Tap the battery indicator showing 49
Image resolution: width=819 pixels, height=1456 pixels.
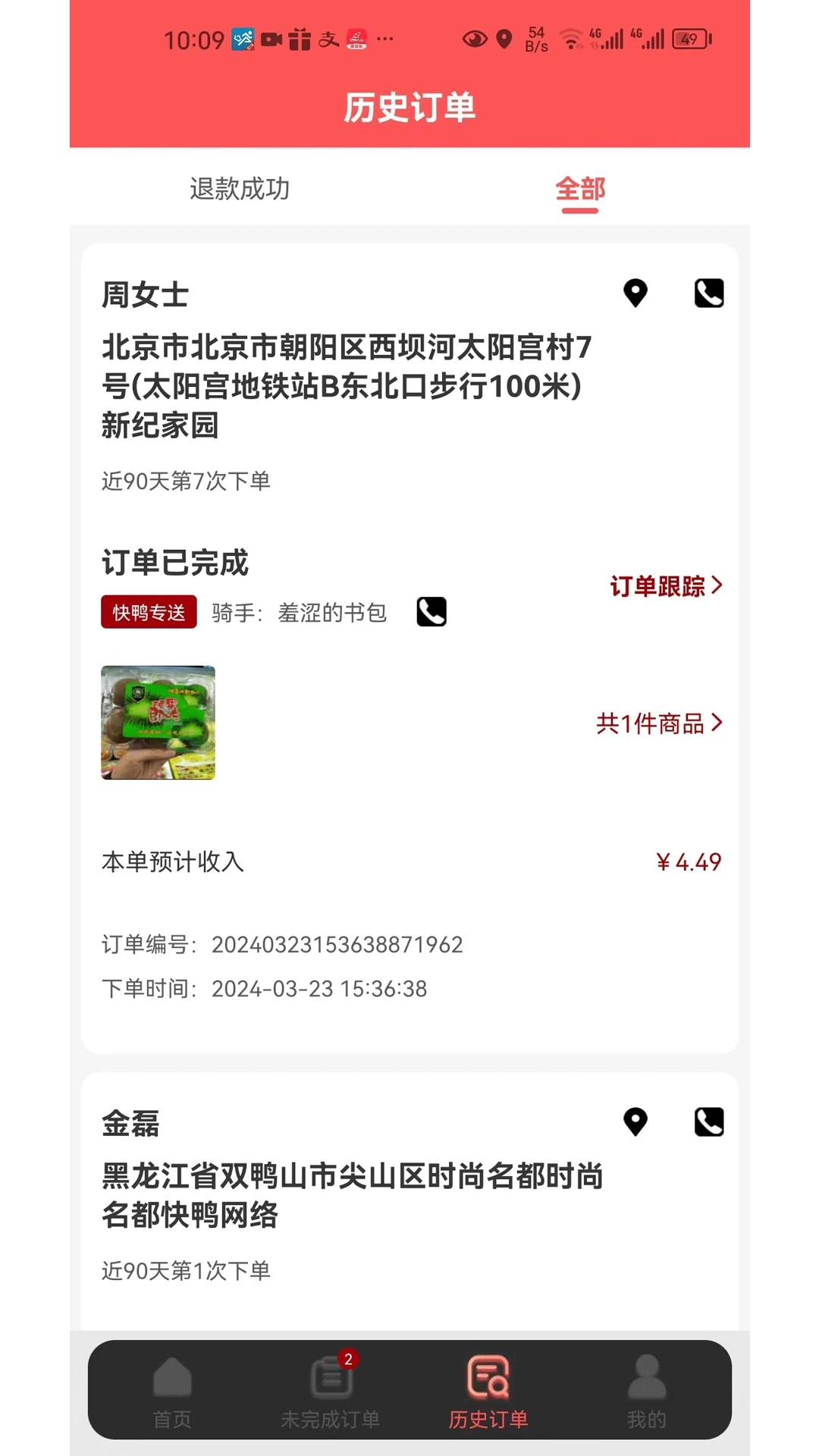coord(689,36)
